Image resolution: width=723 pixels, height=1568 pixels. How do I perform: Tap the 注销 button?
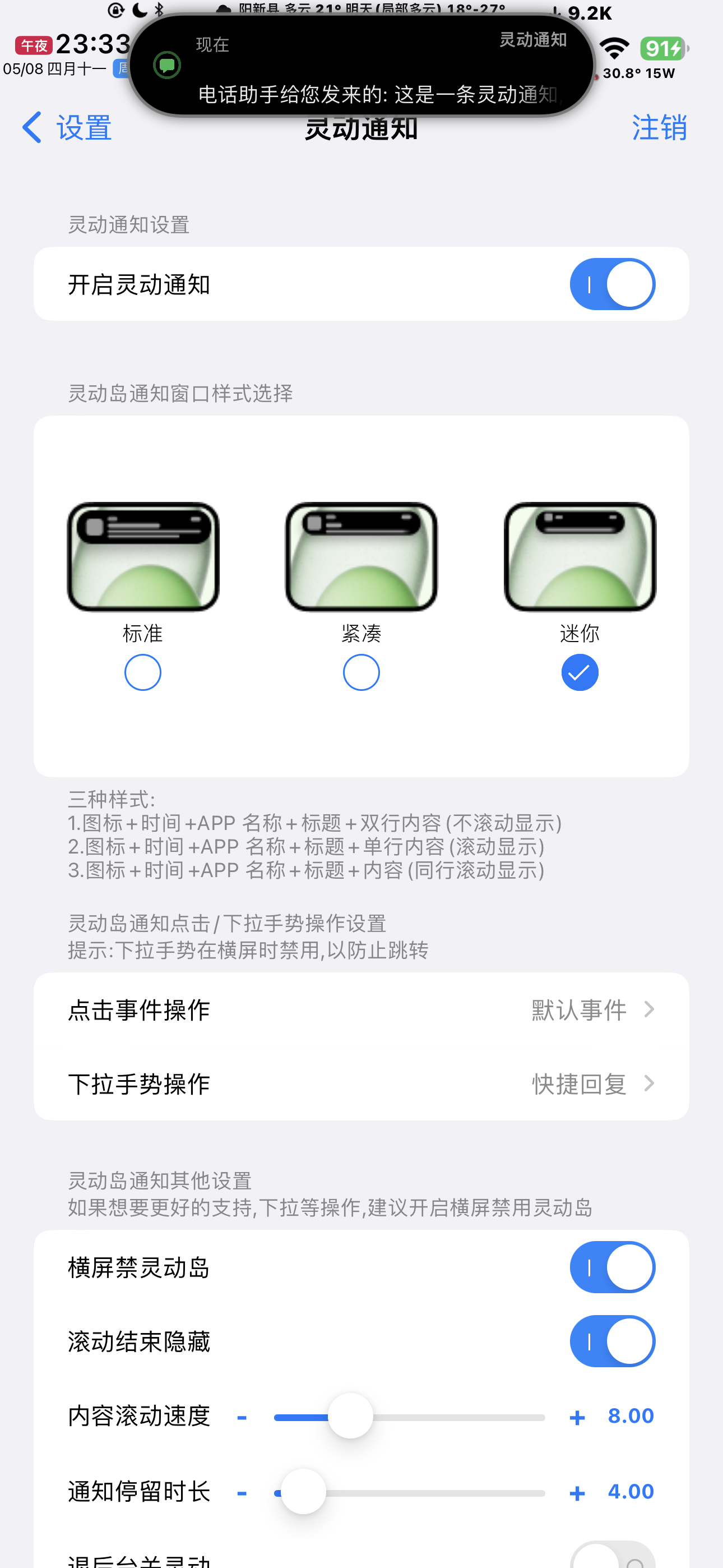[659, 128]
